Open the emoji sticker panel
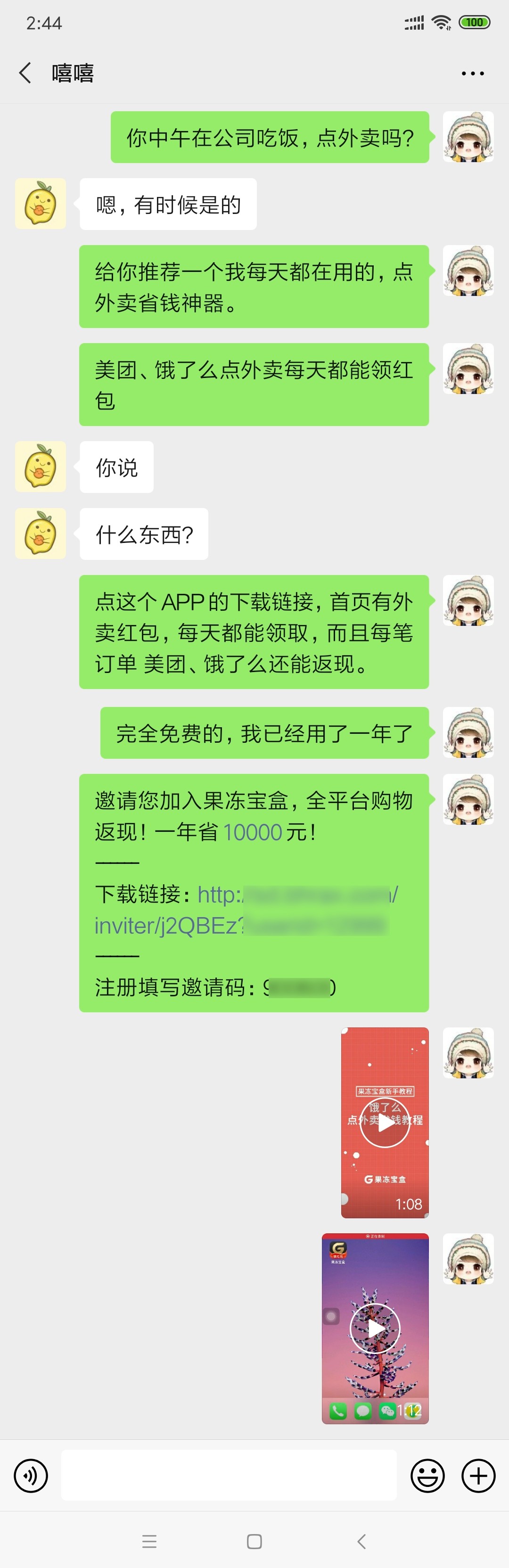This screenshot has width=509, height=1568. point(427,1476)
